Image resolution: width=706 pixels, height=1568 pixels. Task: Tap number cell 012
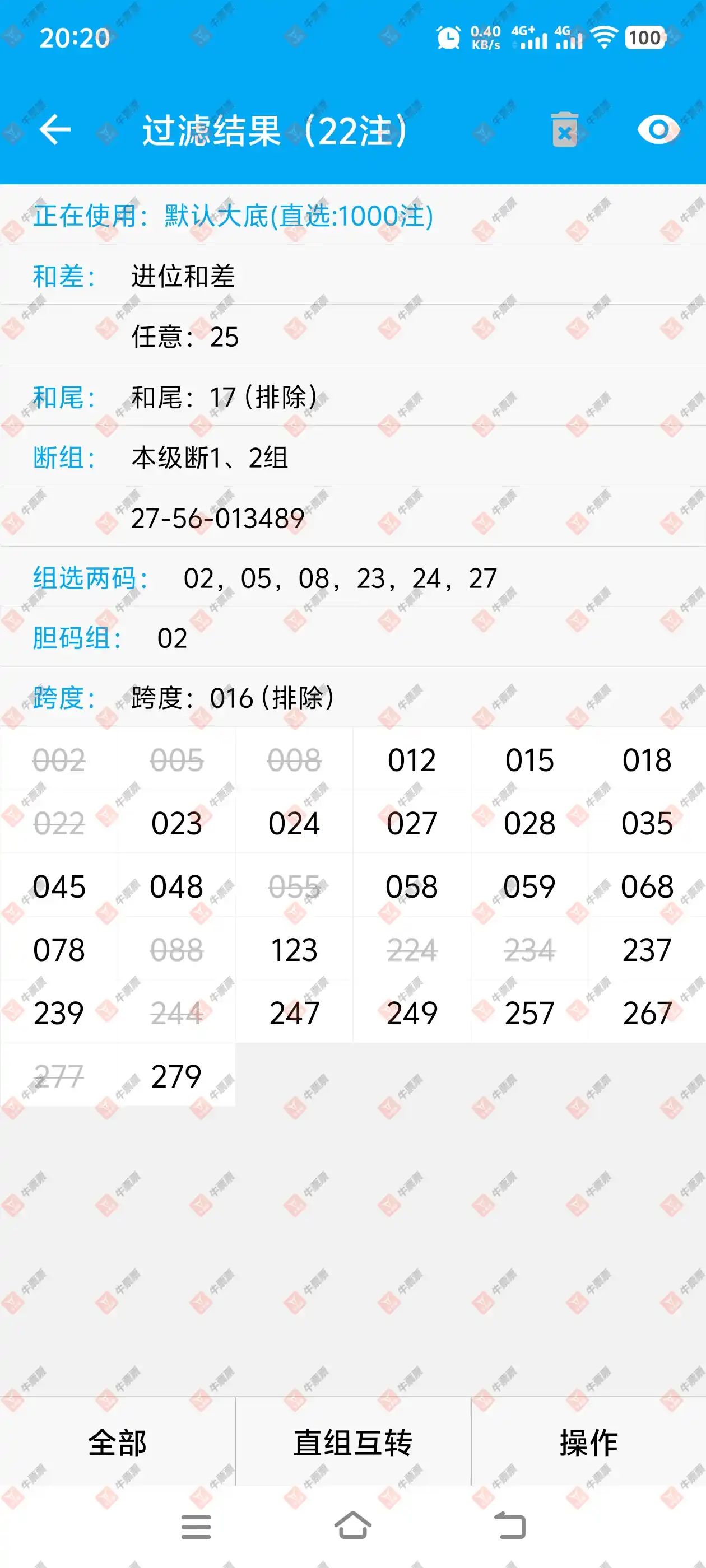[x=412, y=760]
